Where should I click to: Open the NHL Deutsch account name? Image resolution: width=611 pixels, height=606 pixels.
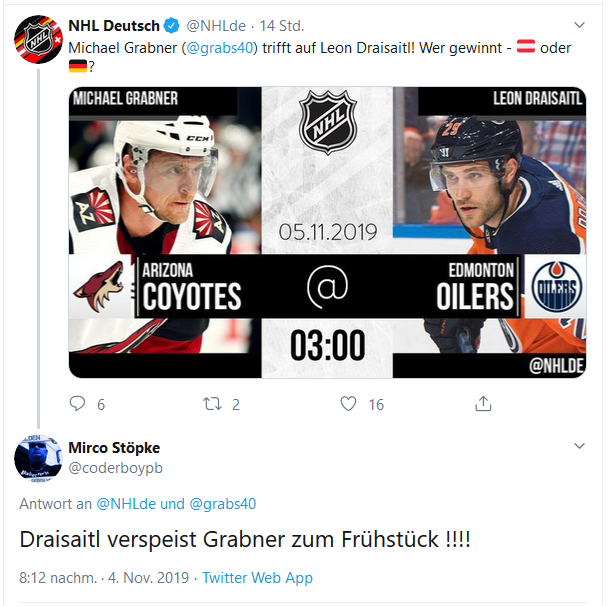[x=113, y=25]
